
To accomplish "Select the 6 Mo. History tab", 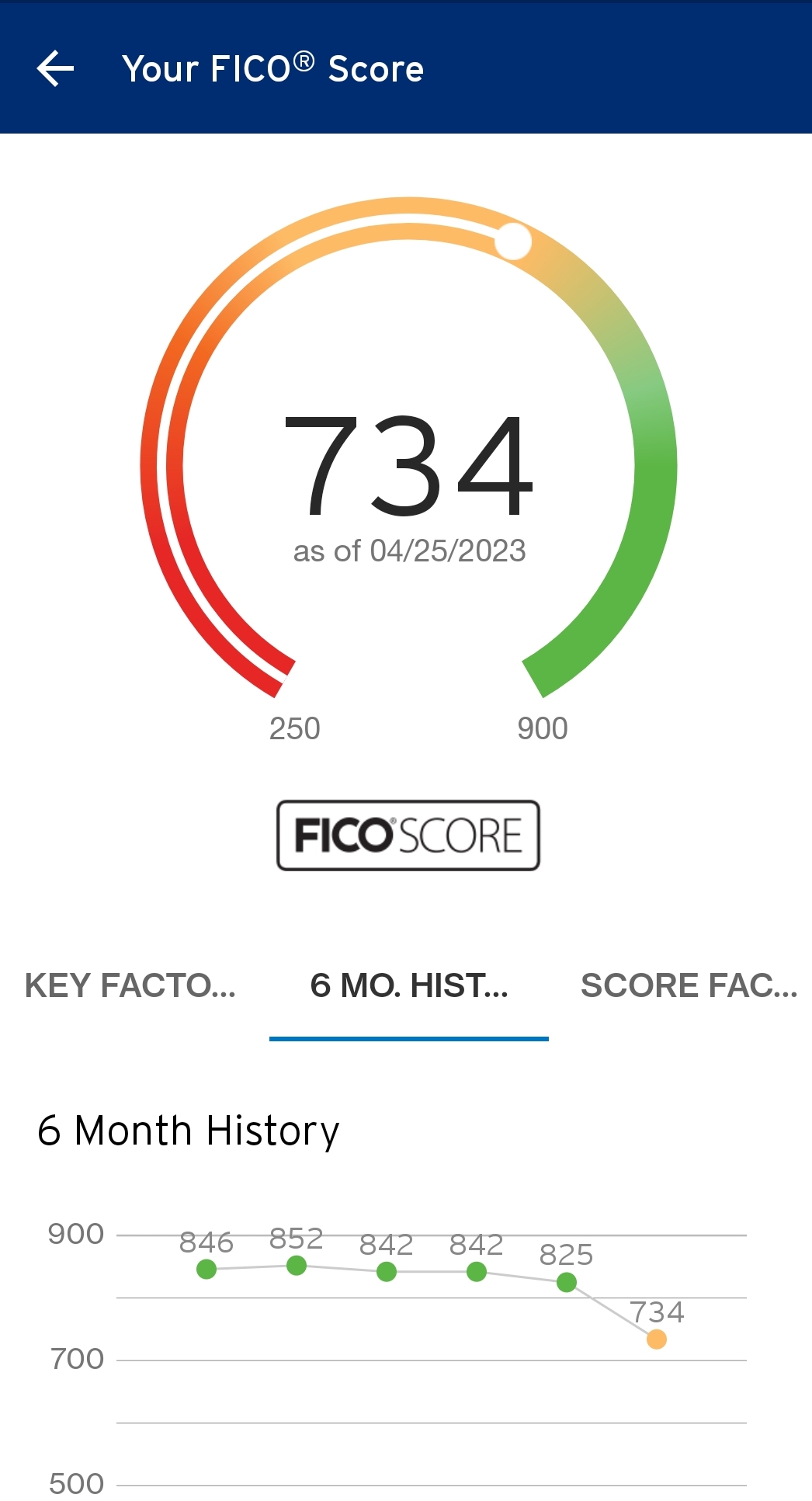I will [409, 985].
